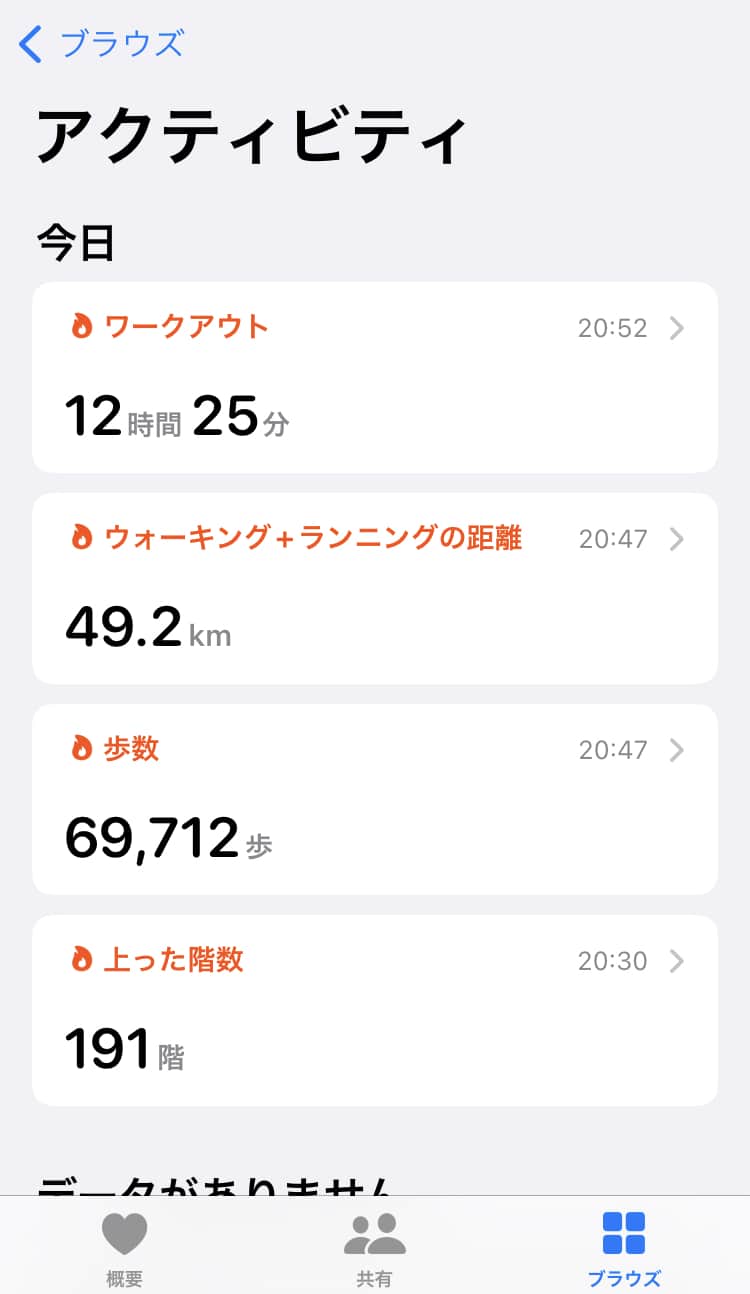The image size is (750, 1294).
Task: Select the ブラウズ tab in bottom bar
Action: coord(624,1248)
